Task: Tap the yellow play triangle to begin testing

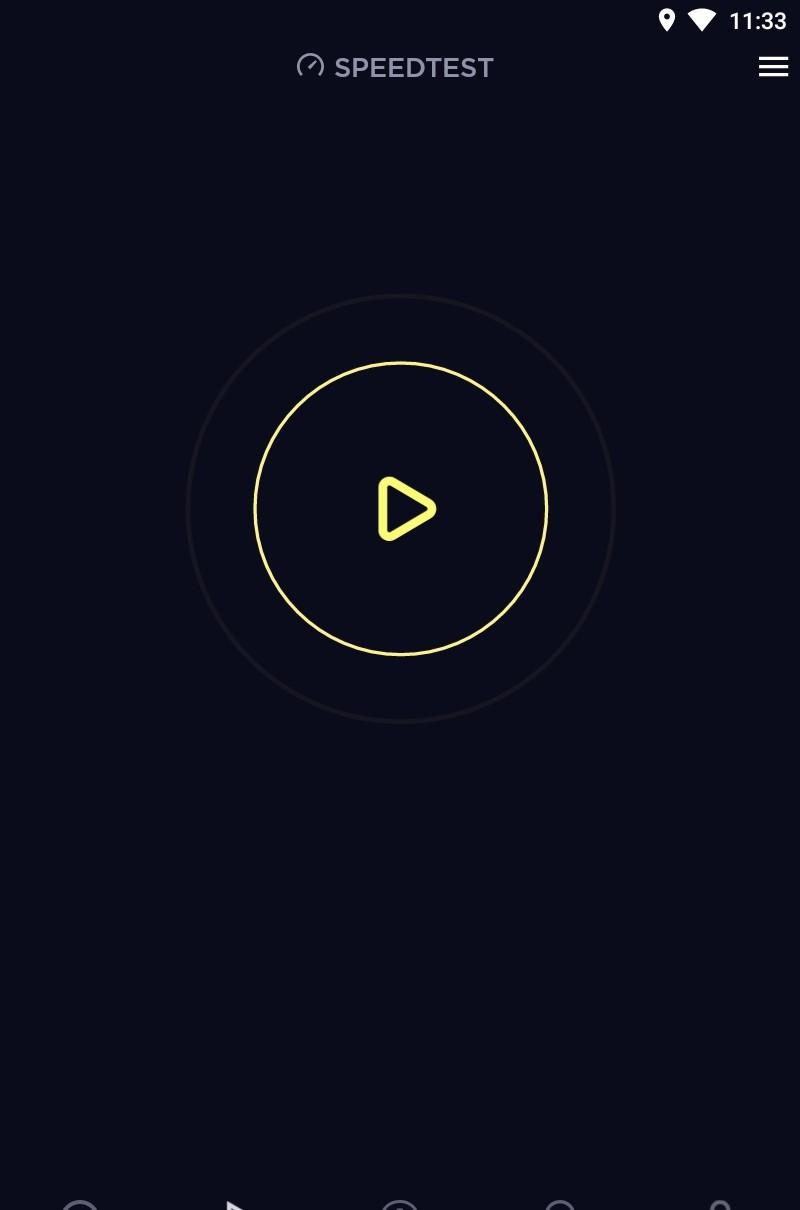Action: click(405, 508)
